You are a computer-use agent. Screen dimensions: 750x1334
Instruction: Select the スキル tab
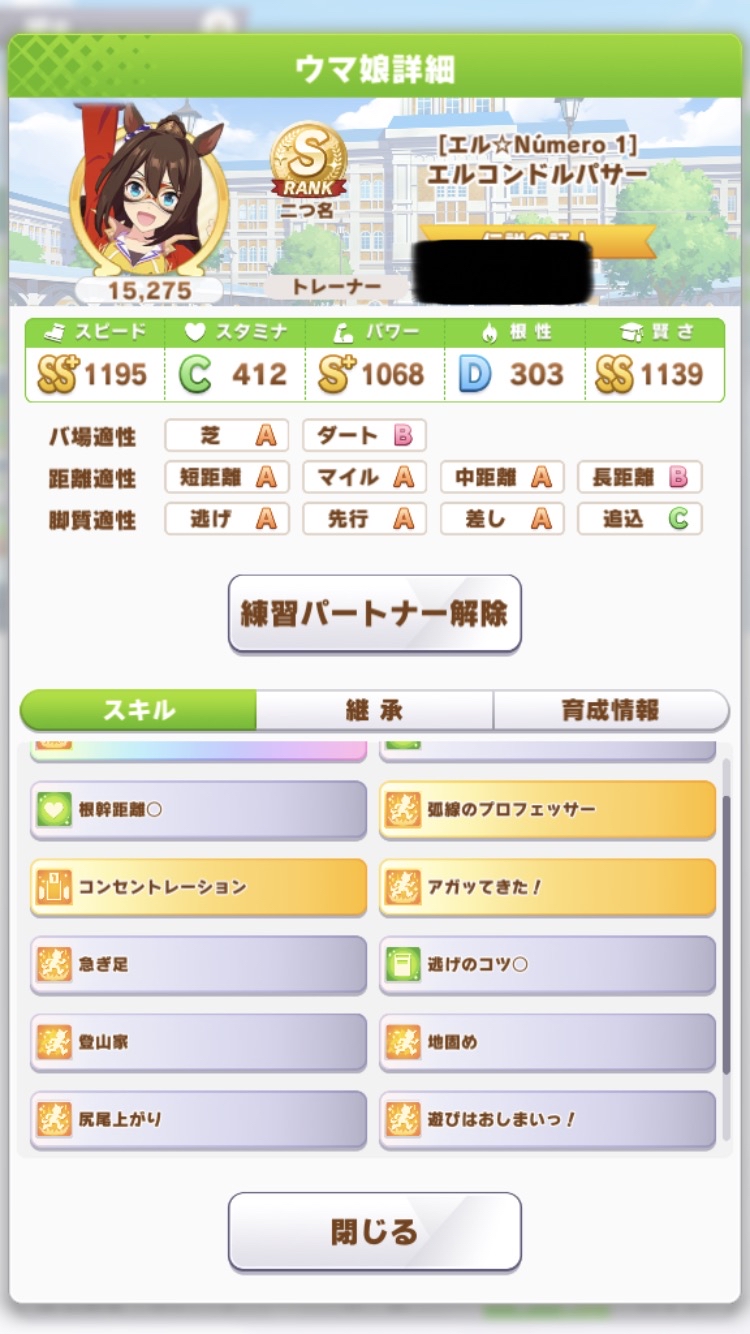click(x=139, y=711)
